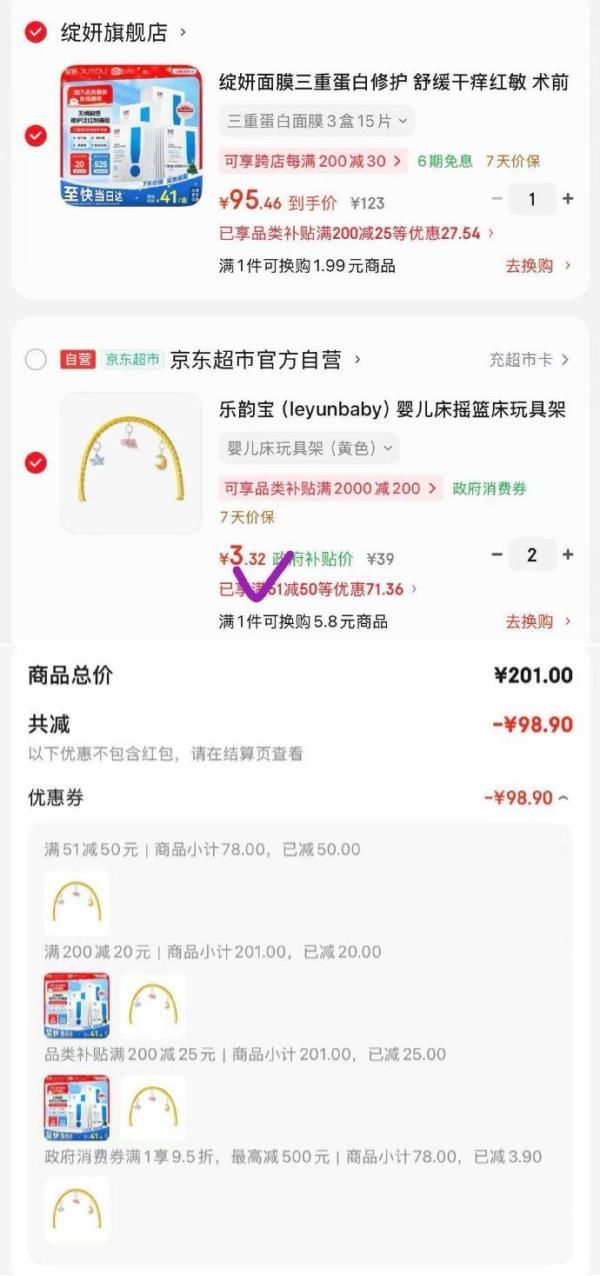
Task: Uncheck the 绽妍旗舰店 store checkbox
Action: [36, 33]
